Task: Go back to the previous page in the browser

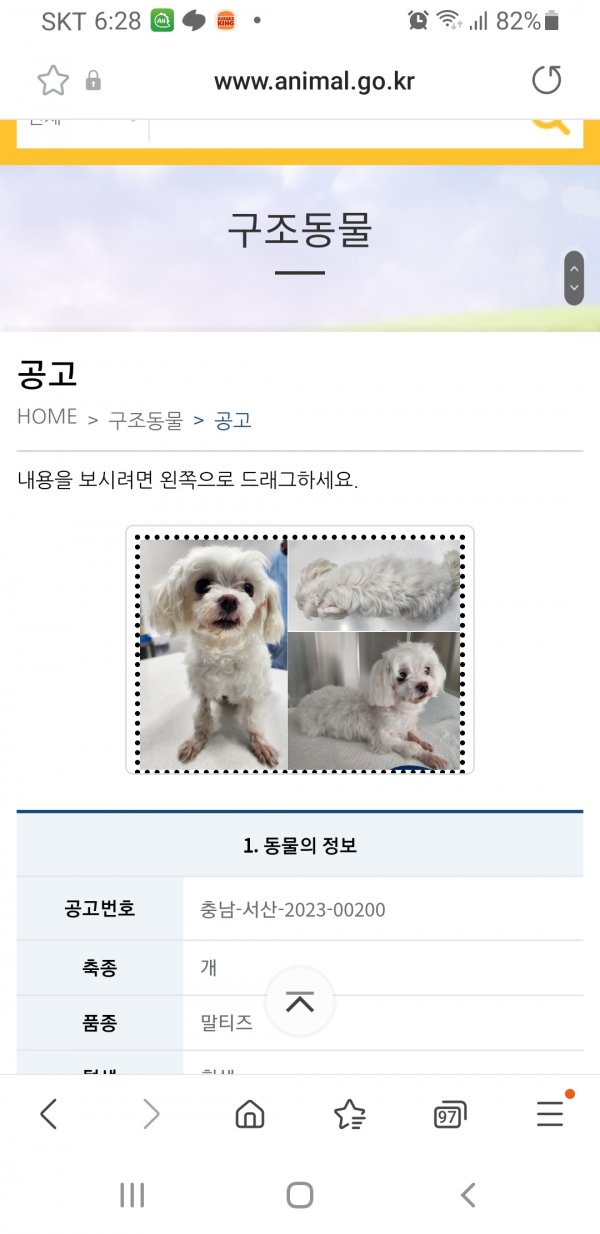Action: point(48,1113)
